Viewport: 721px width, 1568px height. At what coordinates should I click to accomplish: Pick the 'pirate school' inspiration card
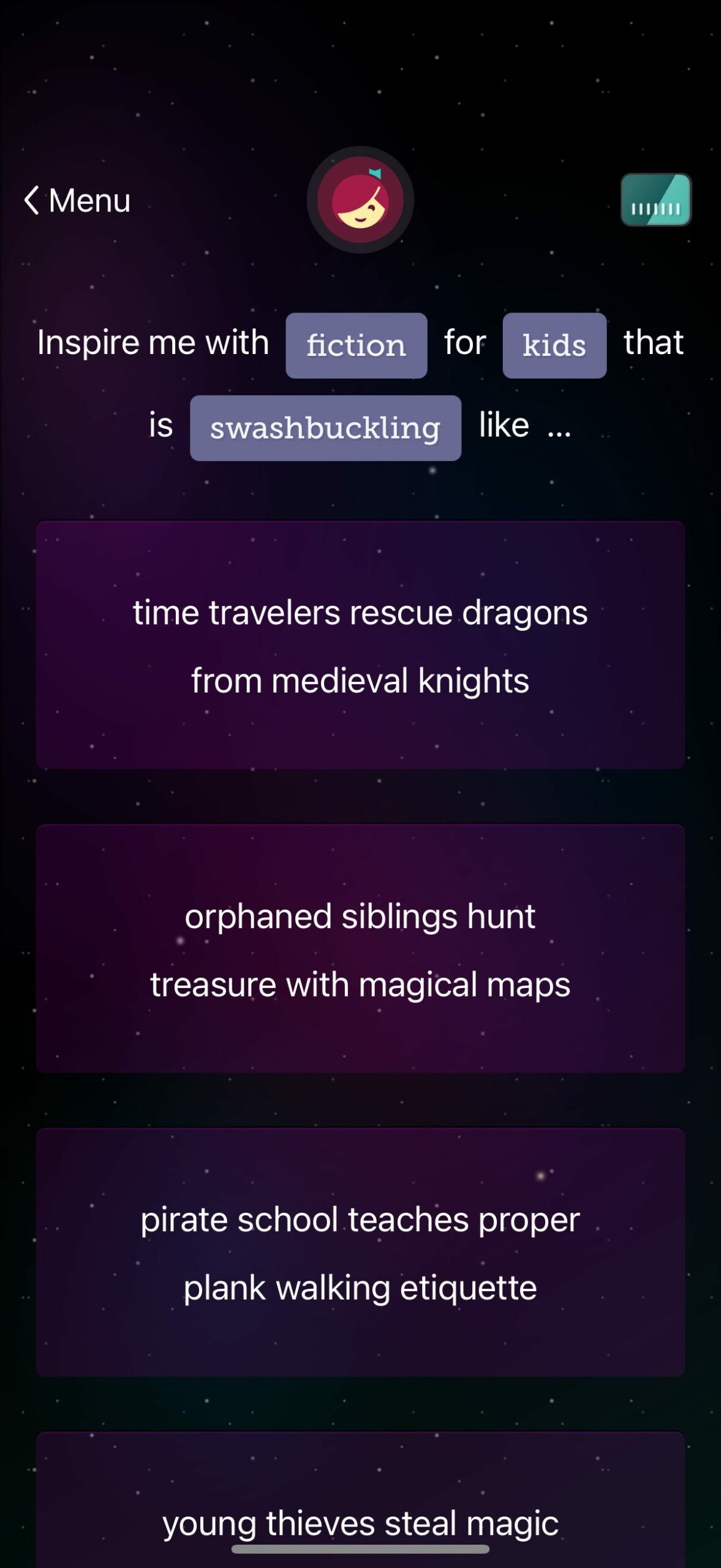click(360, 1252)
